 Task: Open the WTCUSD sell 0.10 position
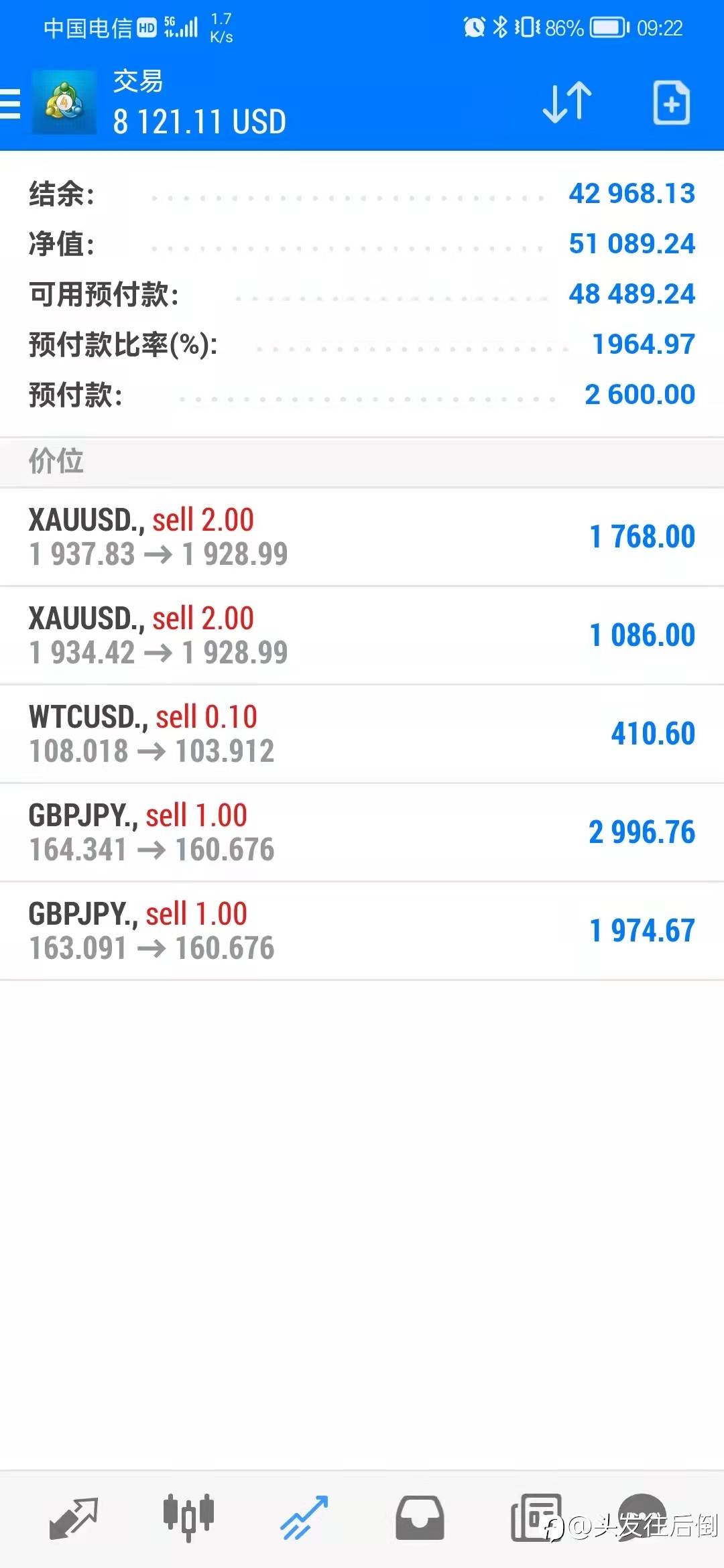click(x=362, y=734)
